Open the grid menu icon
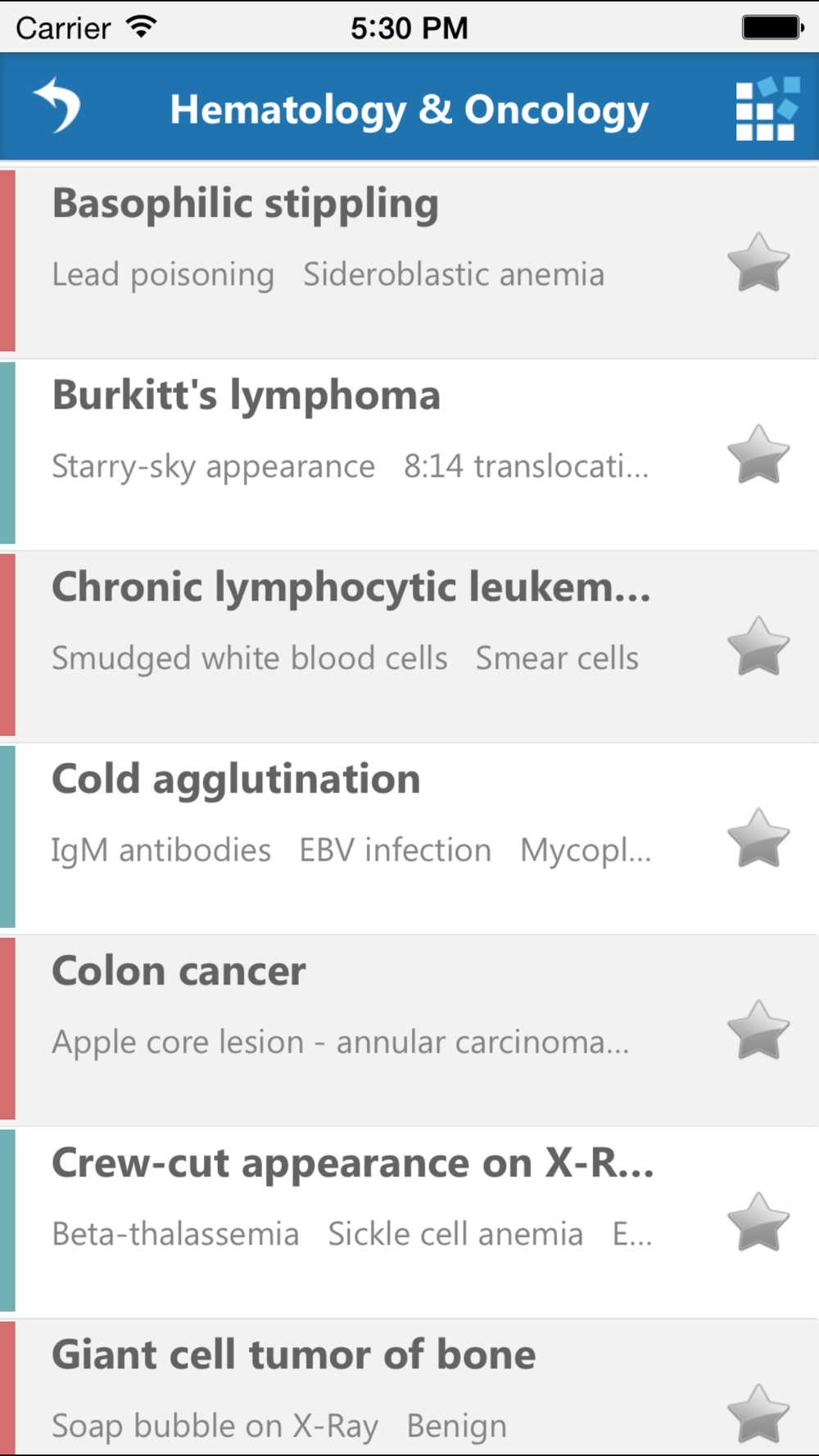This screenshot has width=819, height=1456. click(767, 109)
